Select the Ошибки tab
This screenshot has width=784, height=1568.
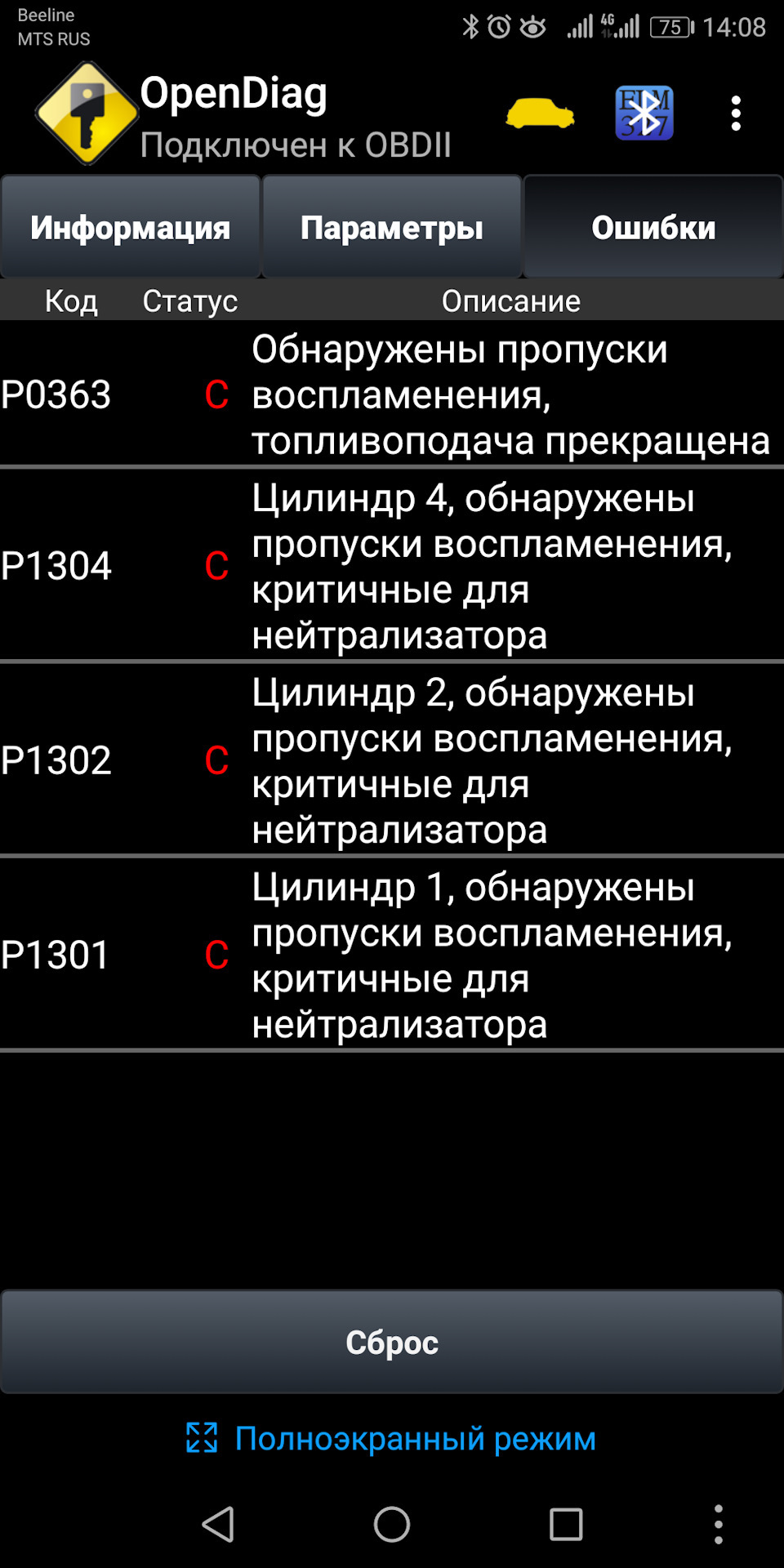[x=653, y=228]
